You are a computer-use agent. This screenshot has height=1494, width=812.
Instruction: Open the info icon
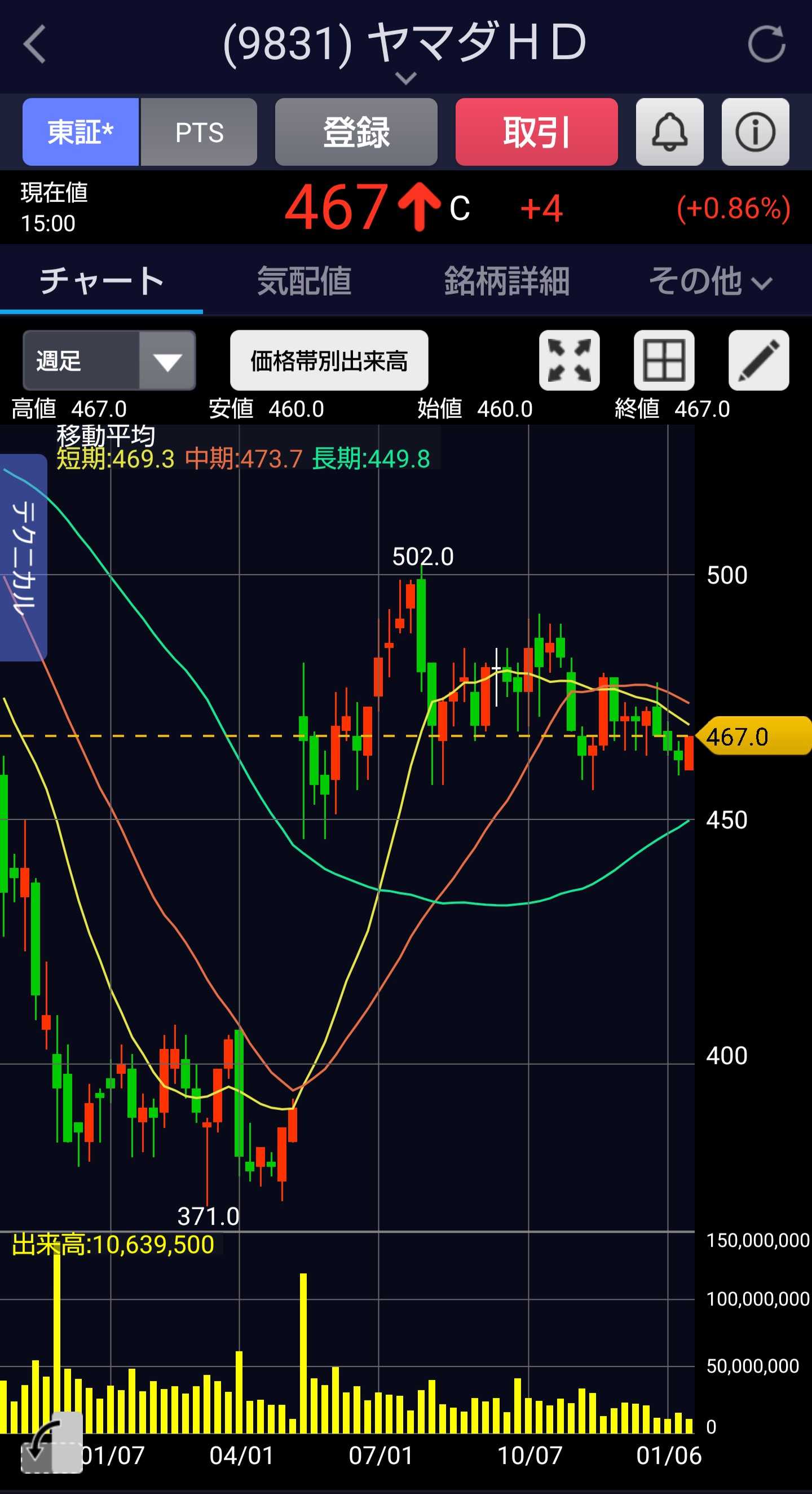755,131
